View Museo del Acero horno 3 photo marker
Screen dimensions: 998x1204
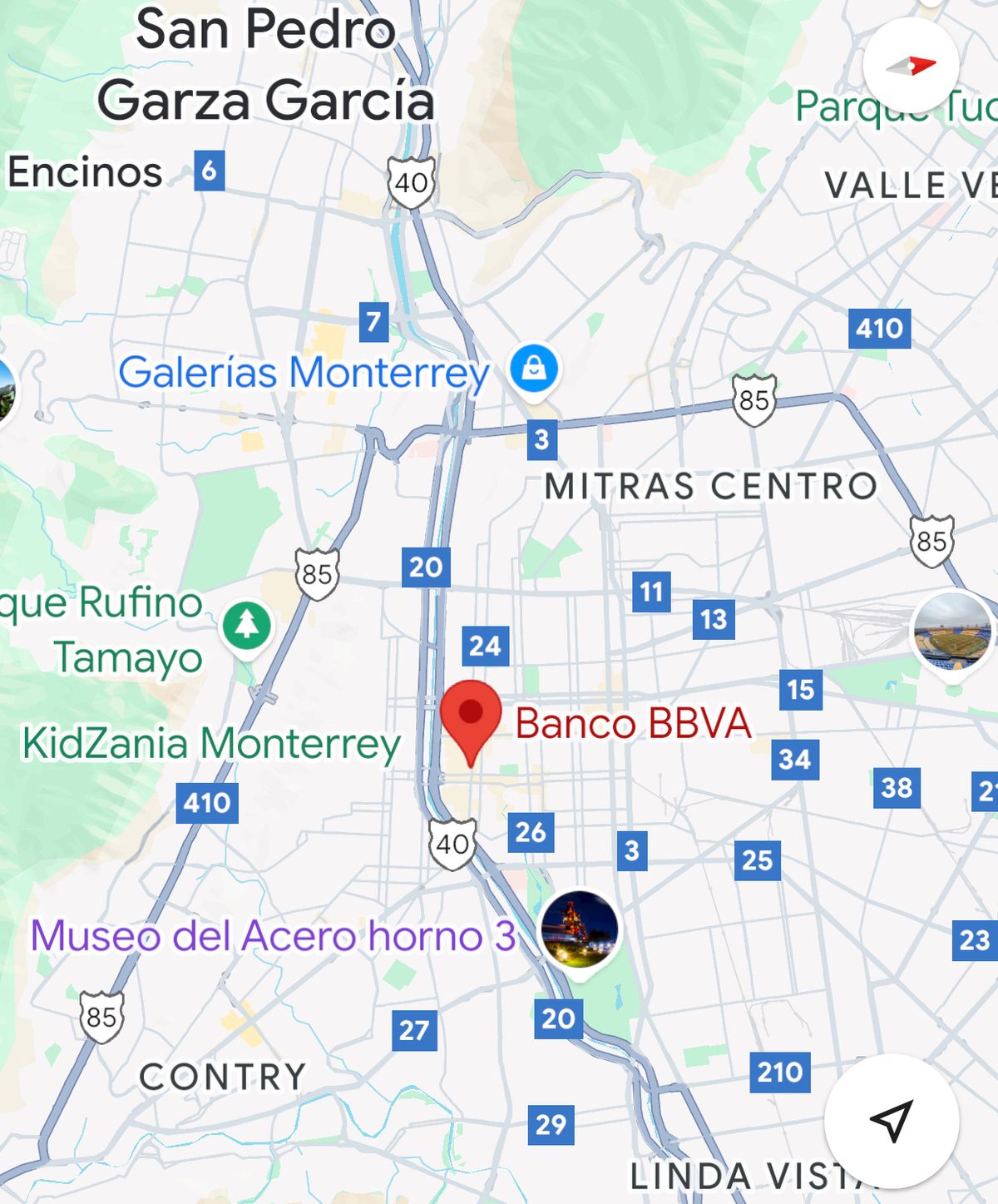579,929
